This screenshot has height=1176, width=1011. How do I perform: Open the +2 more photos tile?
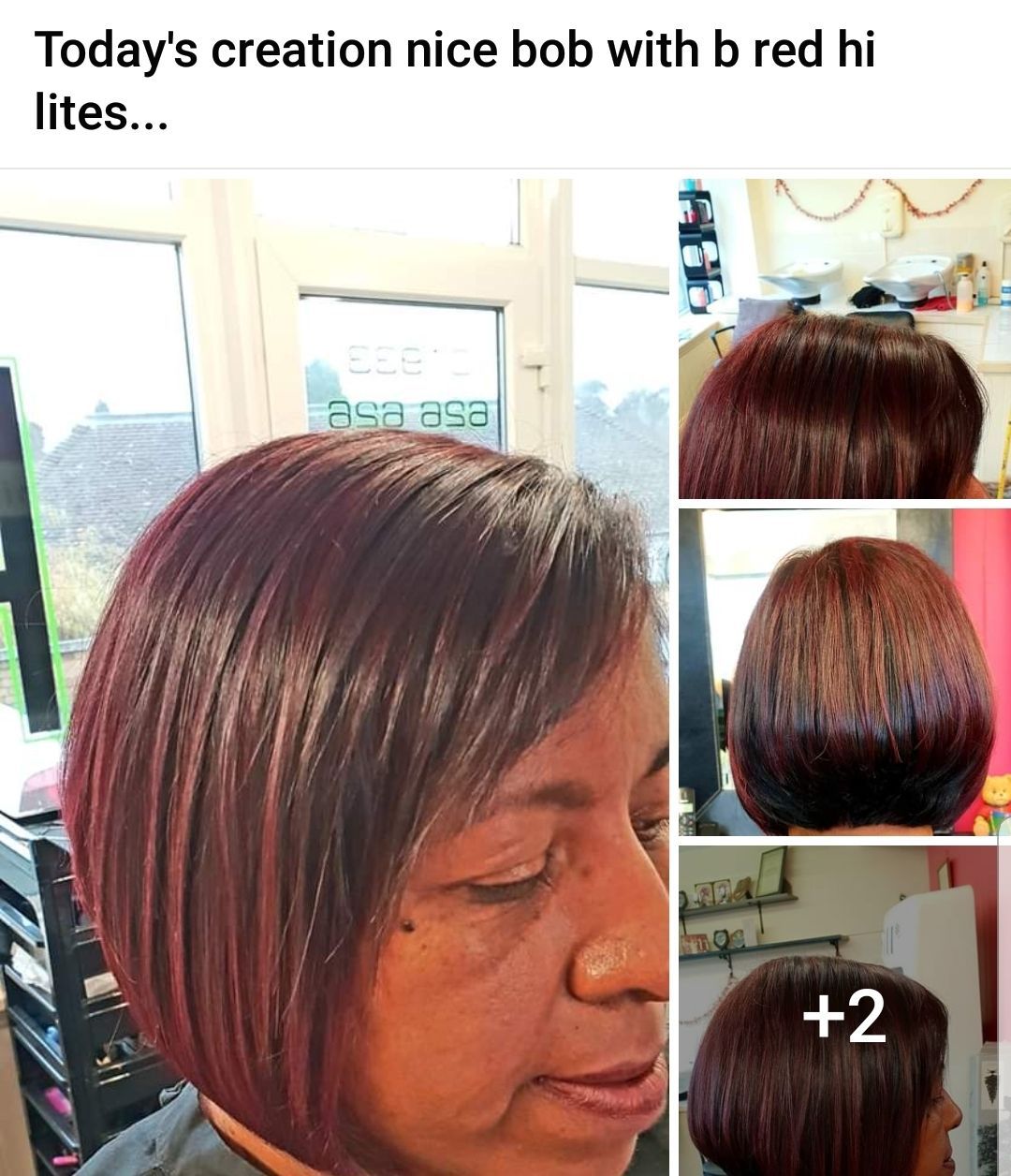click(x=844, y=1011)
